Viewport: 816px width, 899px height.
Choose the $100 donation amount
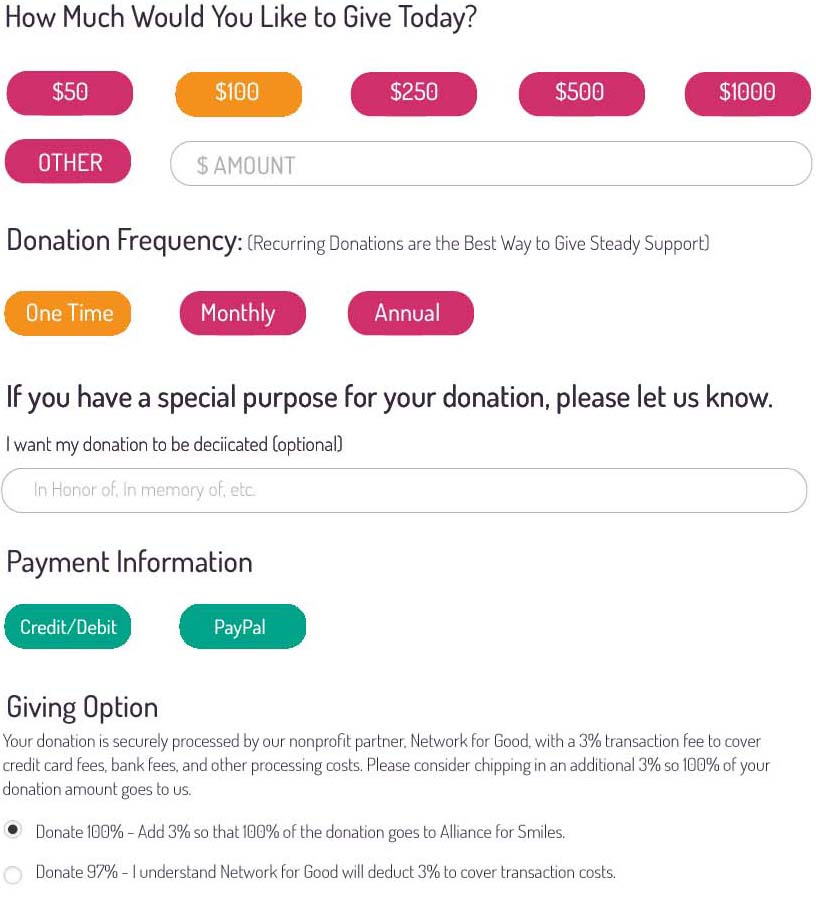[x=238, y=93]
